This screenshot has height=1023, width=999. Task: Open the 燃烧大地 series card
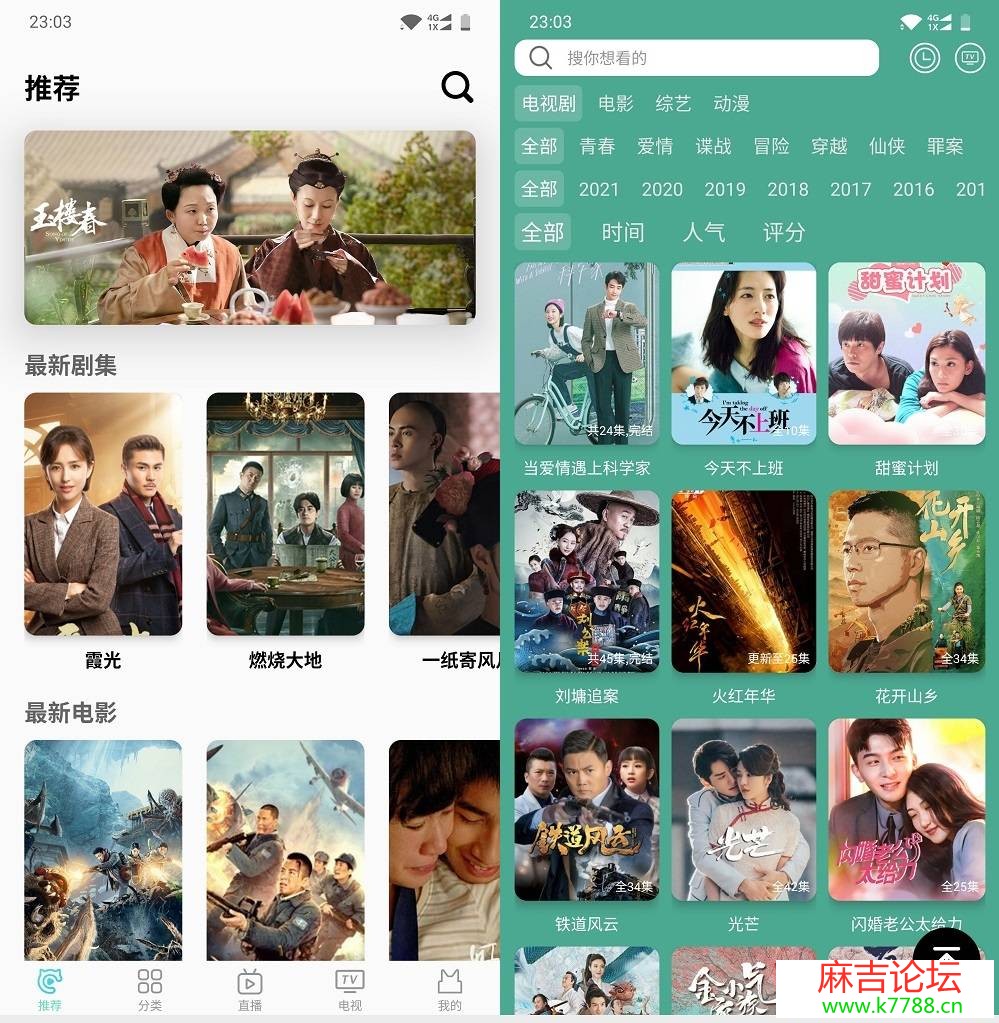point(285,514)
